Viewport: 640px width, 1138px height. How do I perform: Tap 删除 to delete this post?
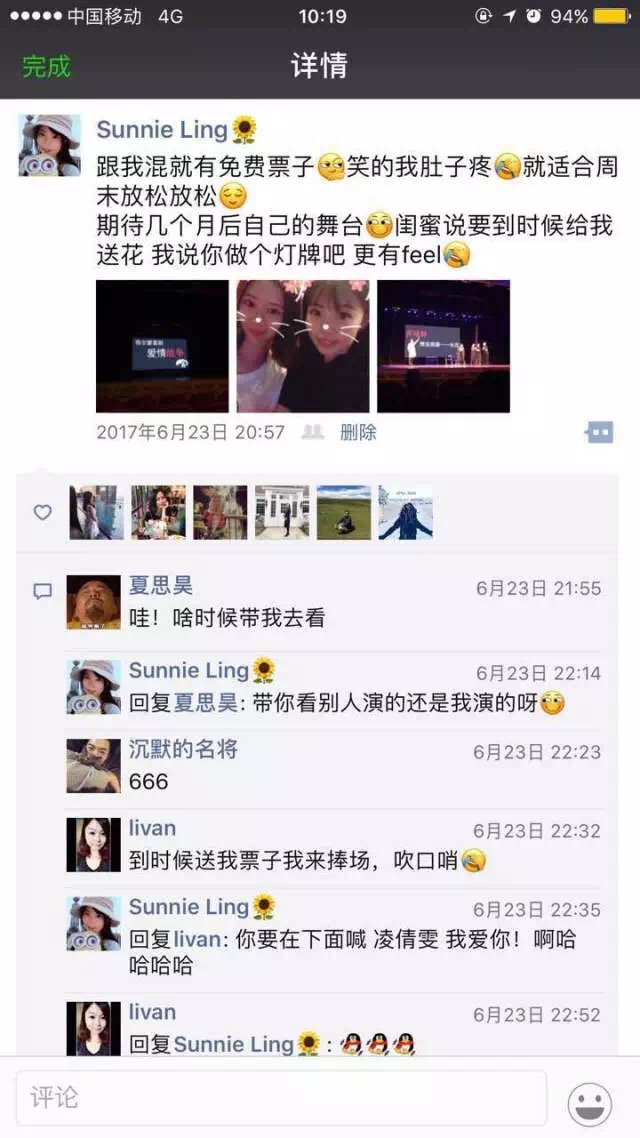click(358, 432)
